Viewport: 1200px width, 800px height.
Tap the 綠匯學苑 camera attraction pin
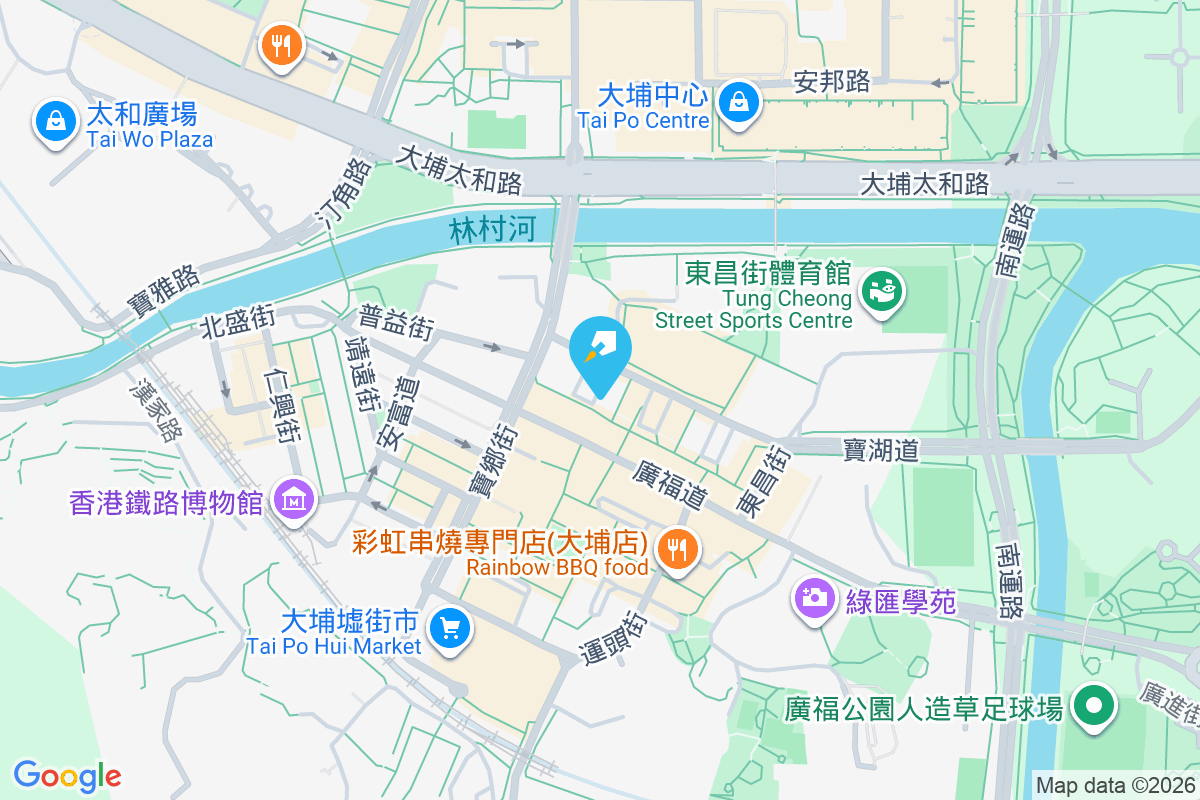(814, 599)
